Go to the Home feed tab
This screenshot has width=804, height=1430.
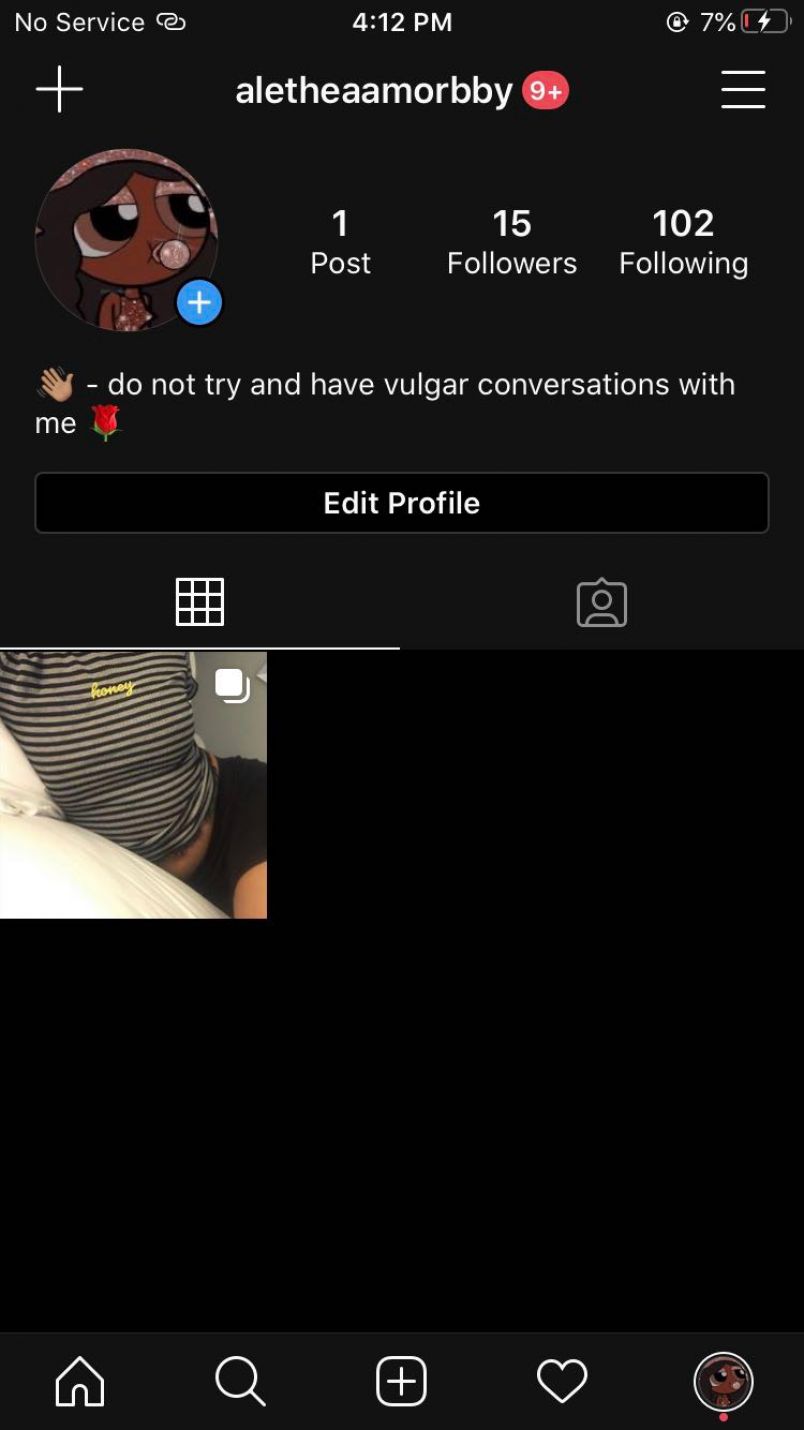coord(80,1381)
